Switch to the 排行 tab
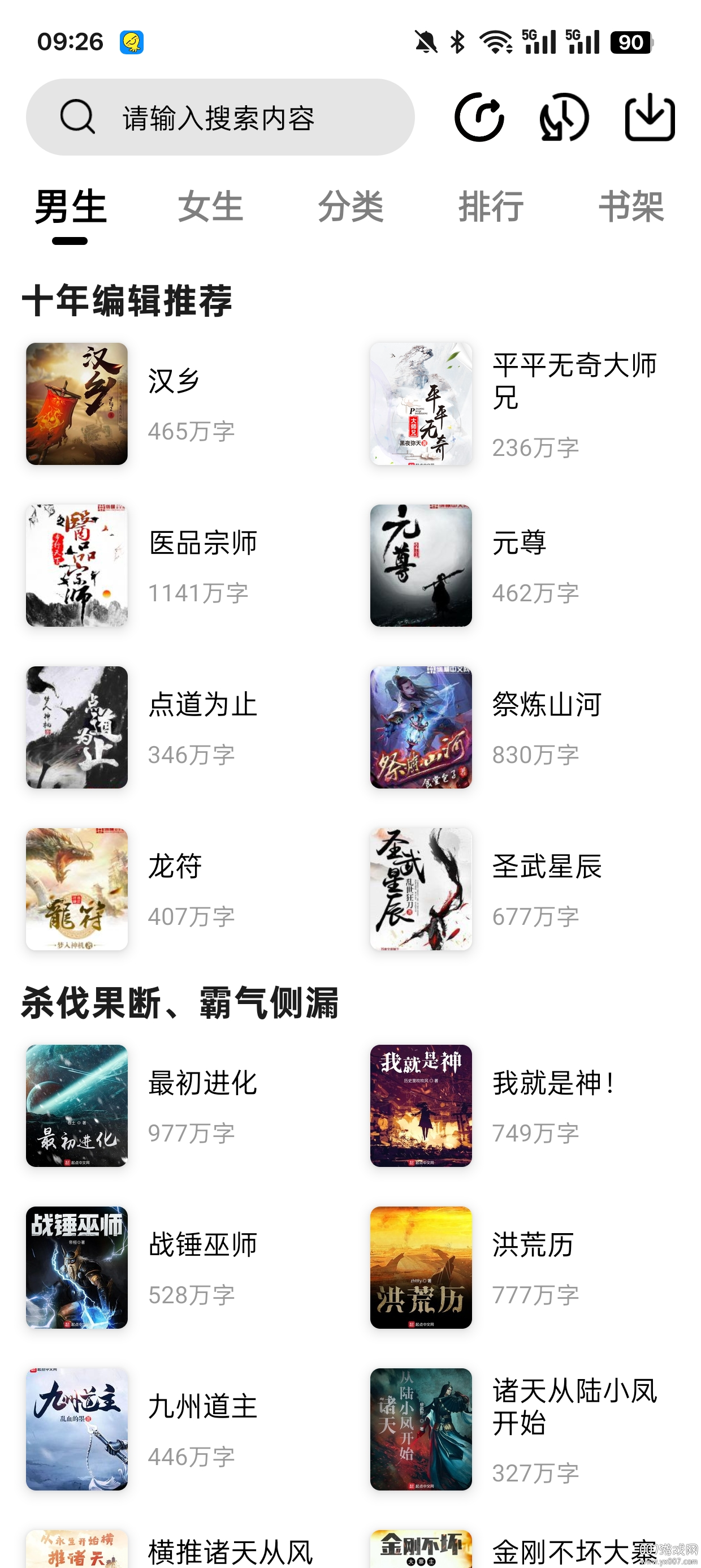 pos(492,207)
